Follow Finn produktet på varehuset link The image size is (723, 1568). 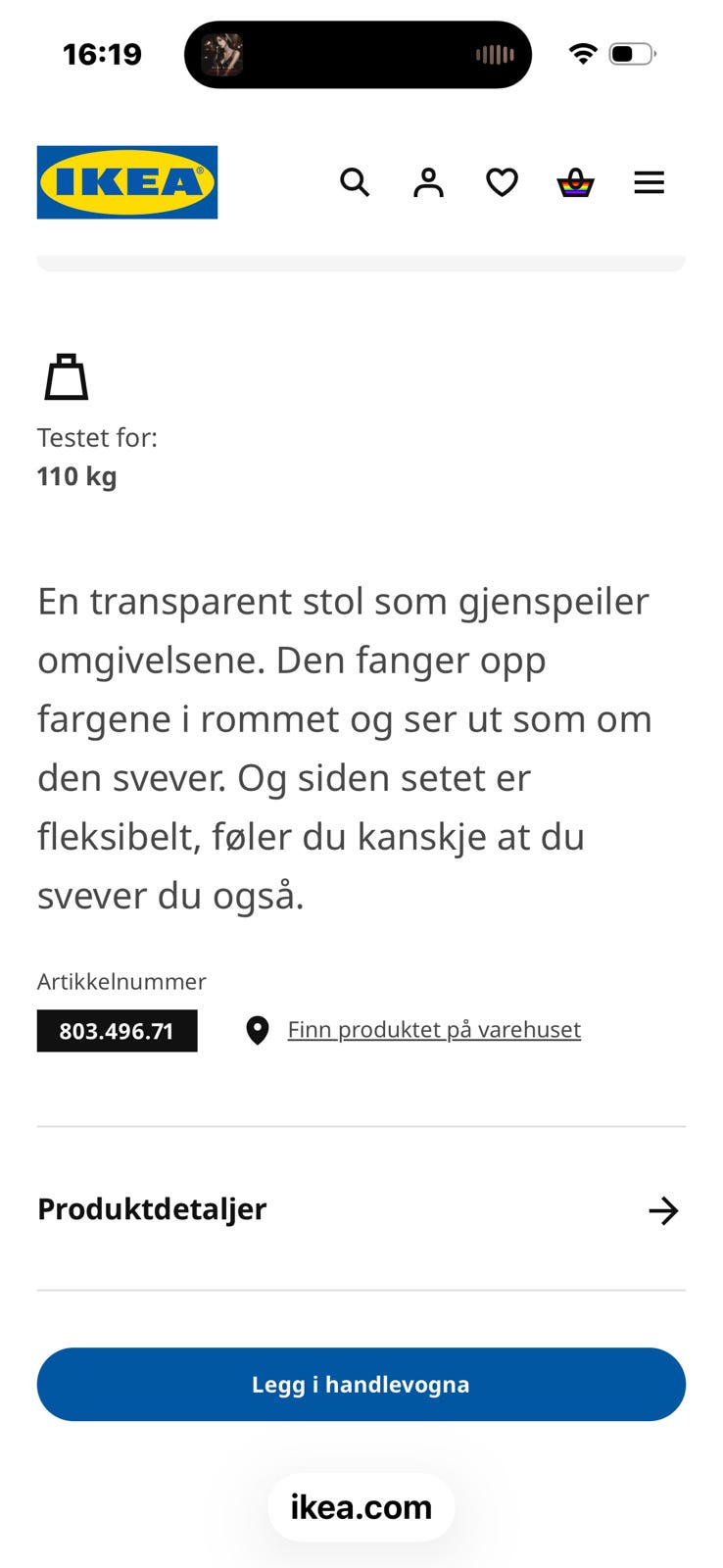click(x=433, y=1029)
